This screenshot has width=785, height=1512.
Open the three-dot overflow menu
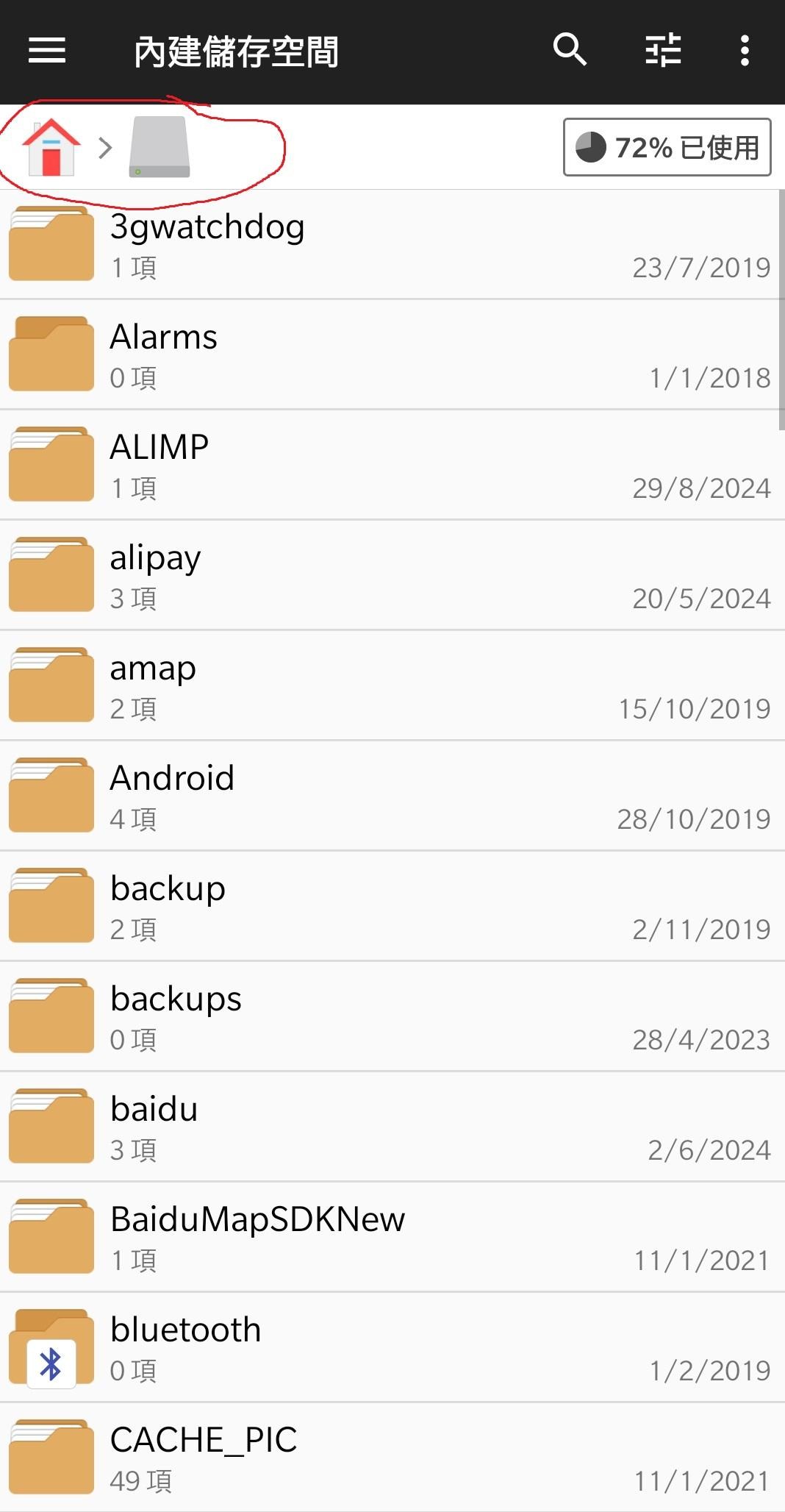pos(745,51)
